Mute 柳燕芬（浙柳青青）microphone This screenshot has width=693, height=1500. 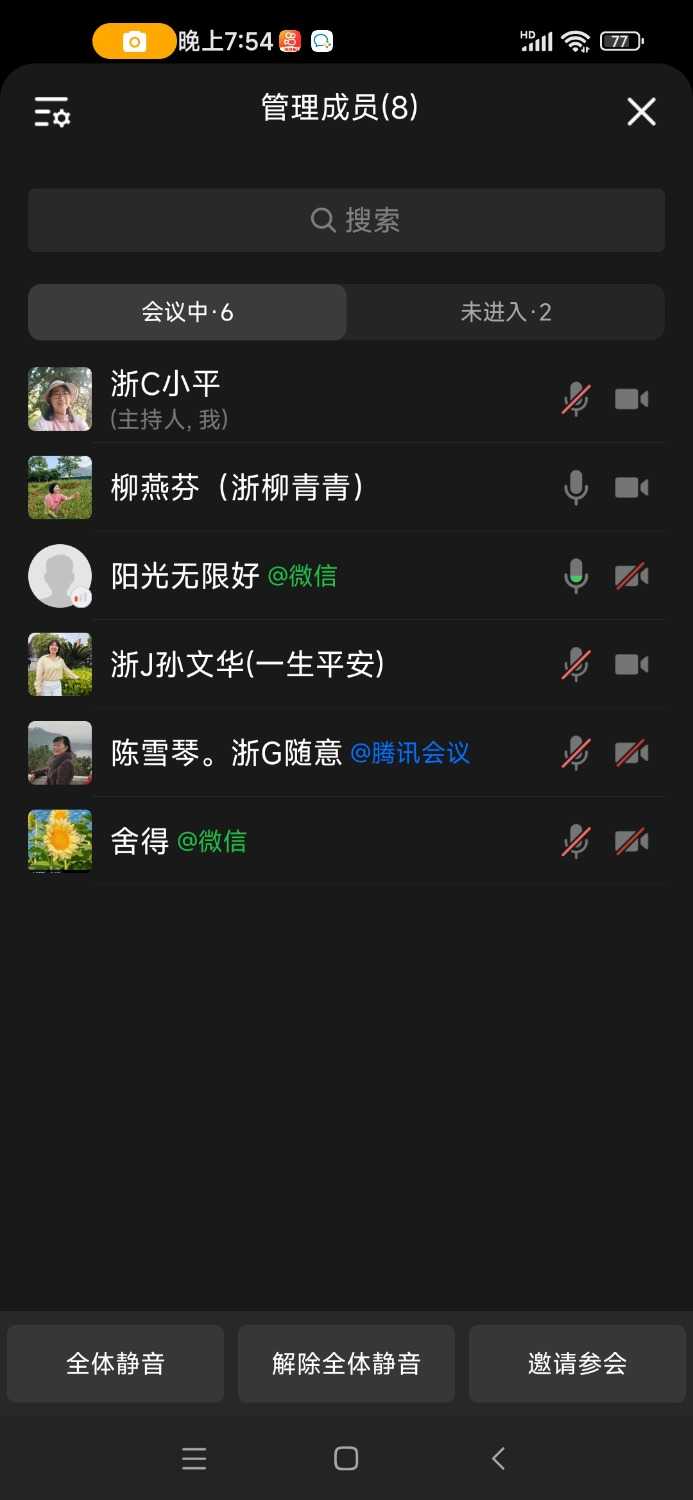pos(575,488)
